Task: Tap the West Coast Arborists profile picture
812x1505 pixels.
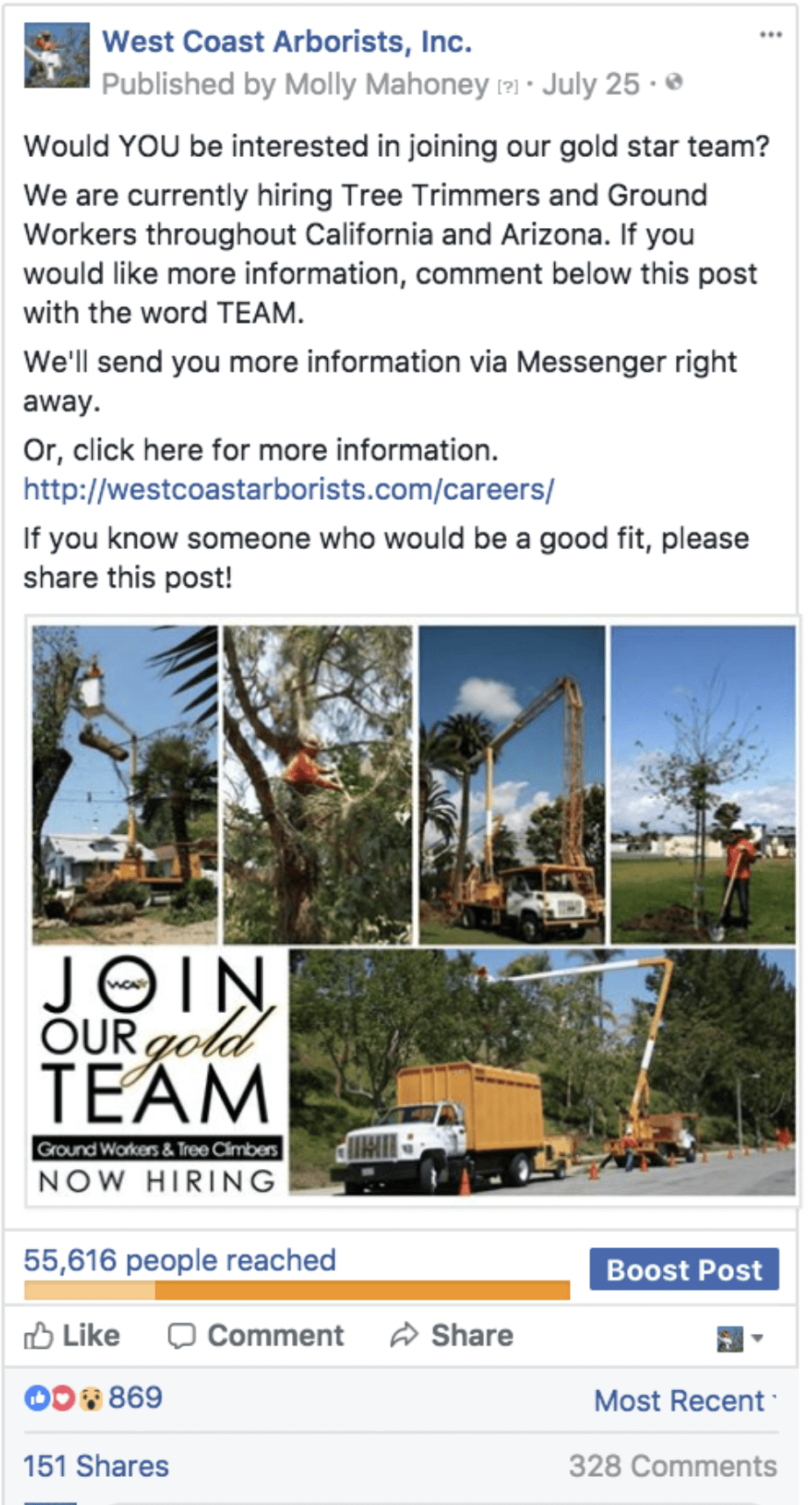Action: [x=57, y=55]
